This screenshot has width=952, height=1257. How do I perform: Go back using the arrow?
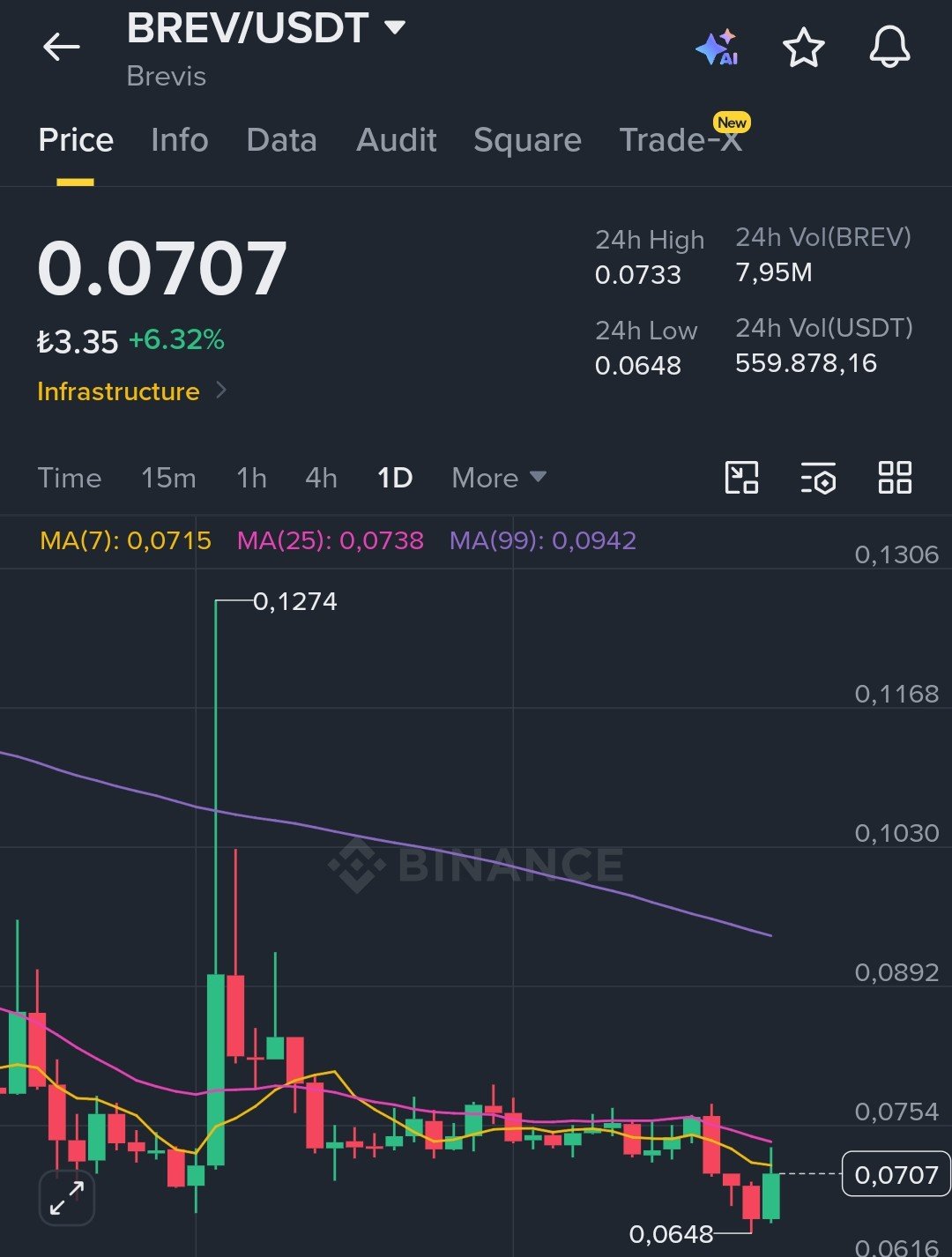coord(61,47)
